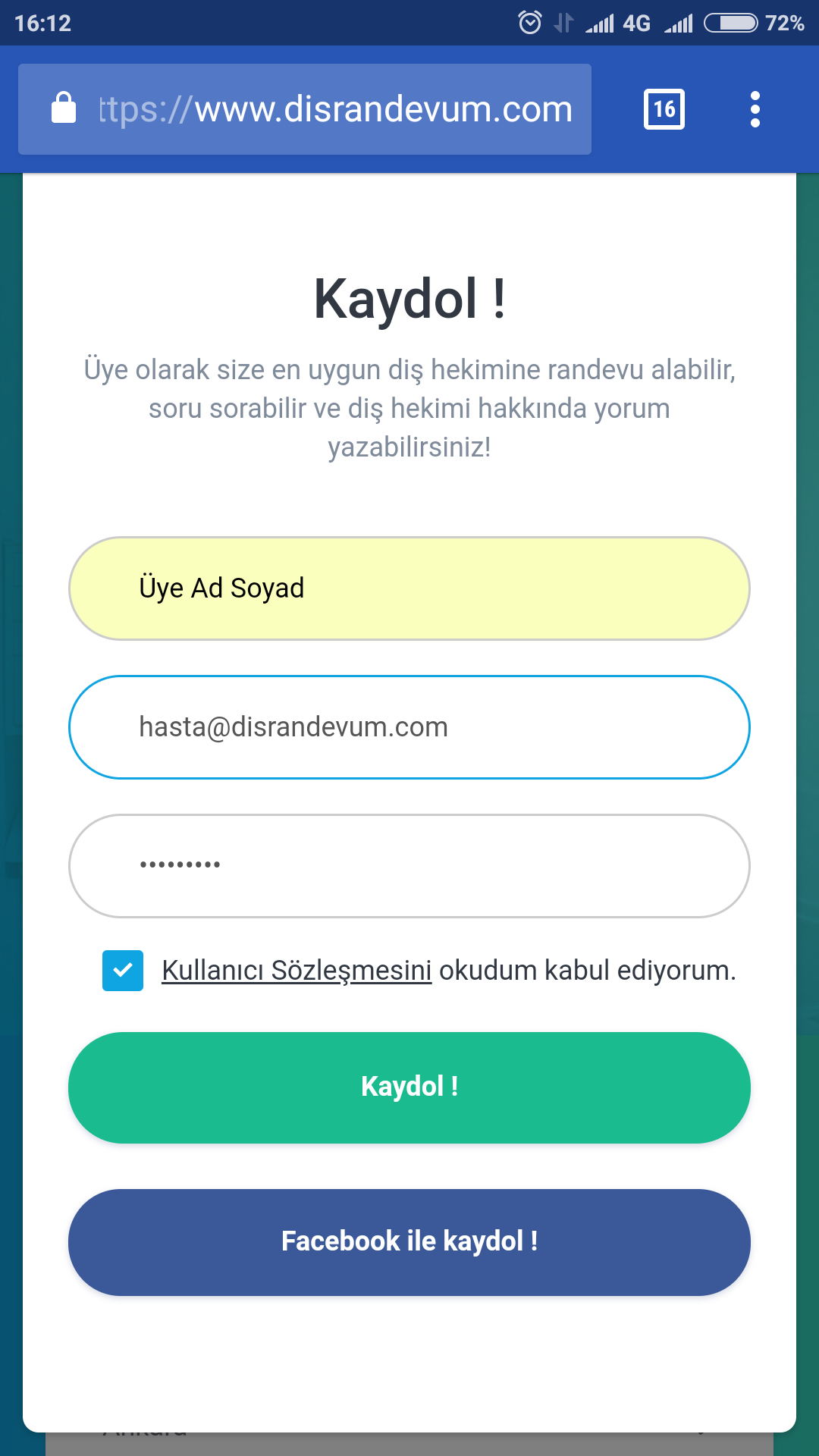Edit the hasta@disrandevum.com email field
Screen dimensions: 819x1456
(x=409, y=727)
